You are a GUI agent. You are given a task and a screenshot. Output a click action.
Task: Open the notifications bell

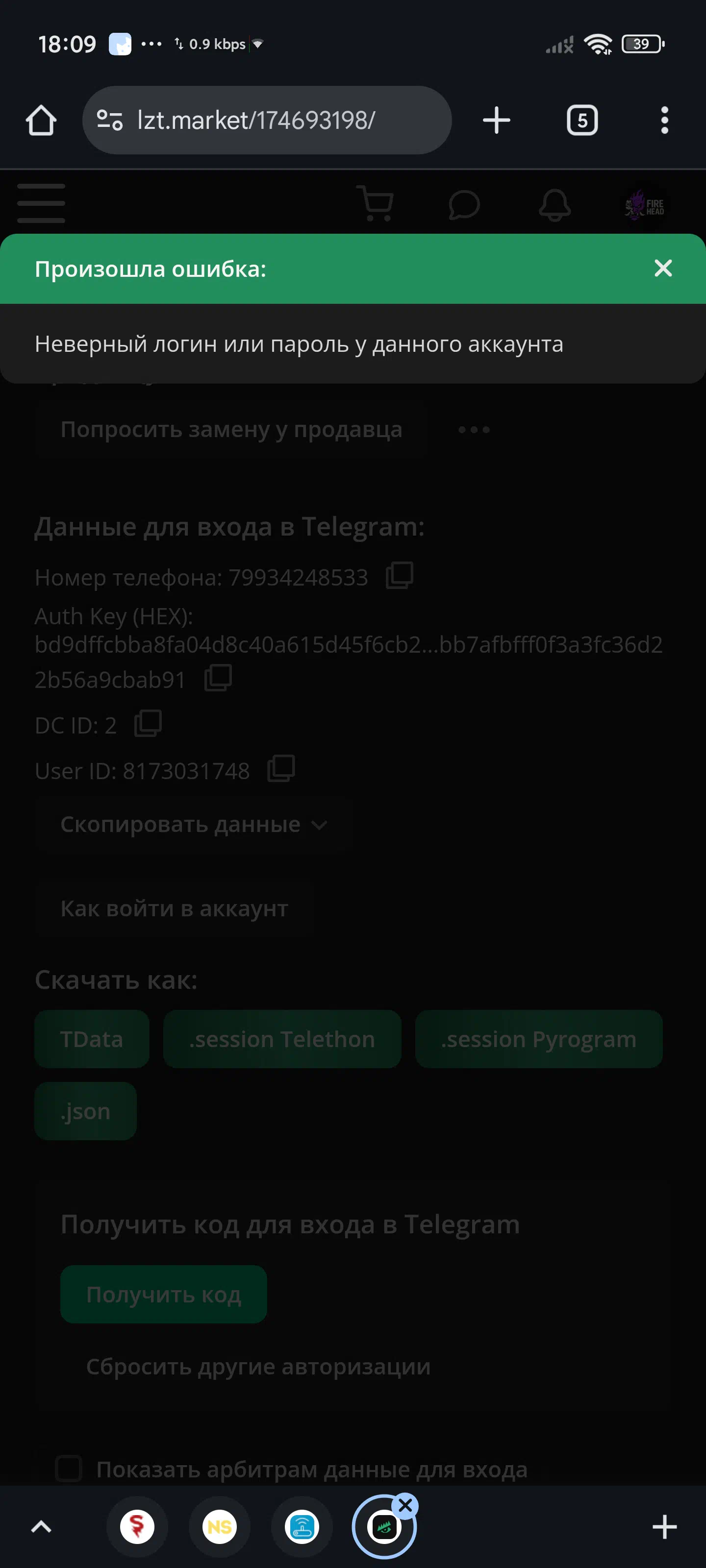(555, 204)
